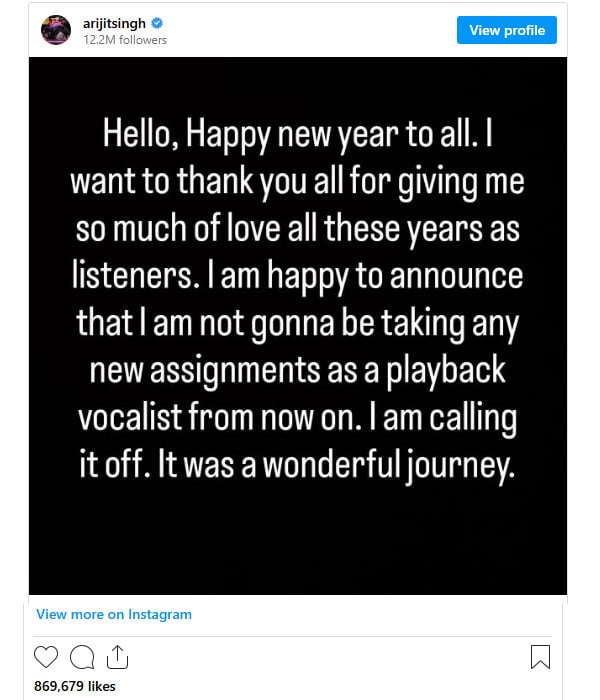Open arijitsingh's profile avatar
Screen dimensions: 600x700
[x=56, y=30]
